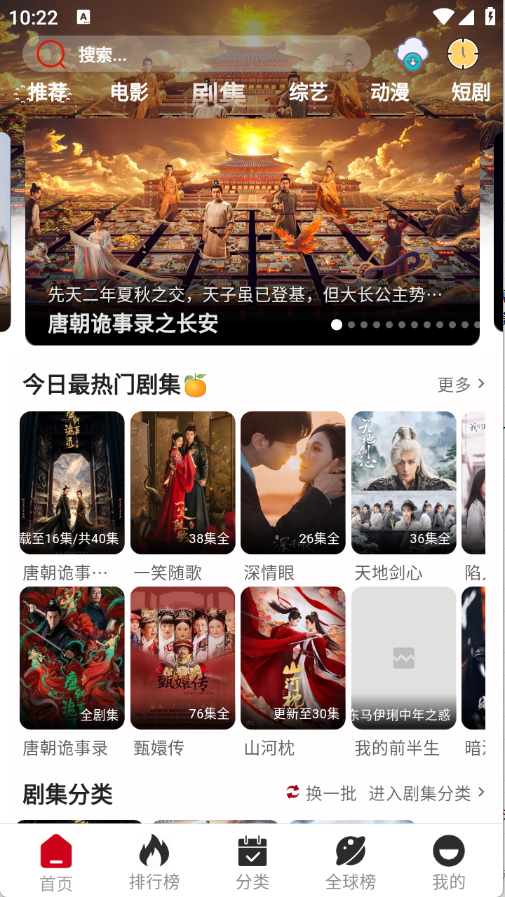Viewport: 505px width, 897px height.
Task: Go to the 全球榜 bottom tab
Action: (351, 862)
